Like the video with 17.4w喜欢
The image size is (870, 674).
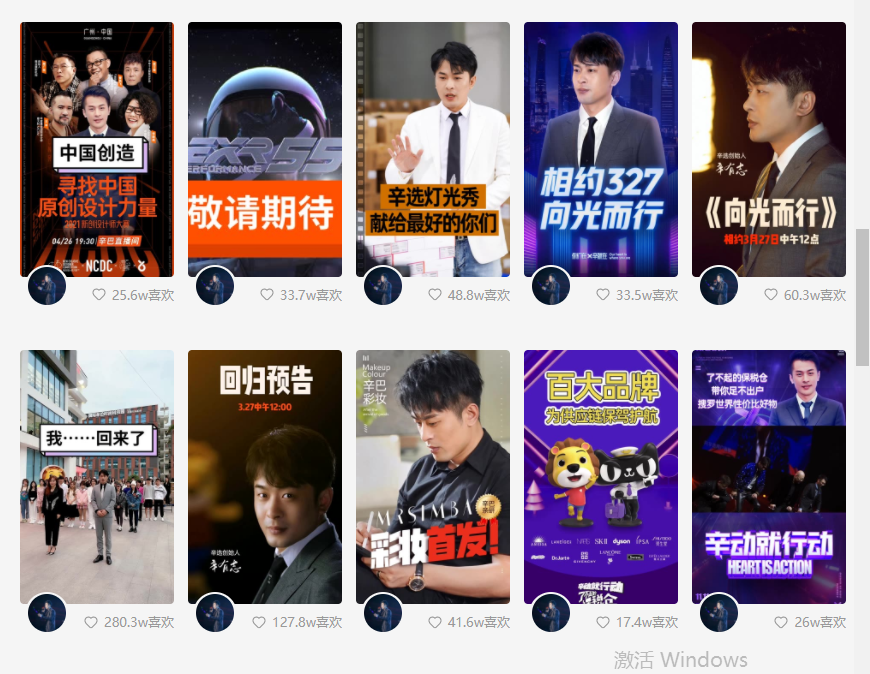click(603, 622)
